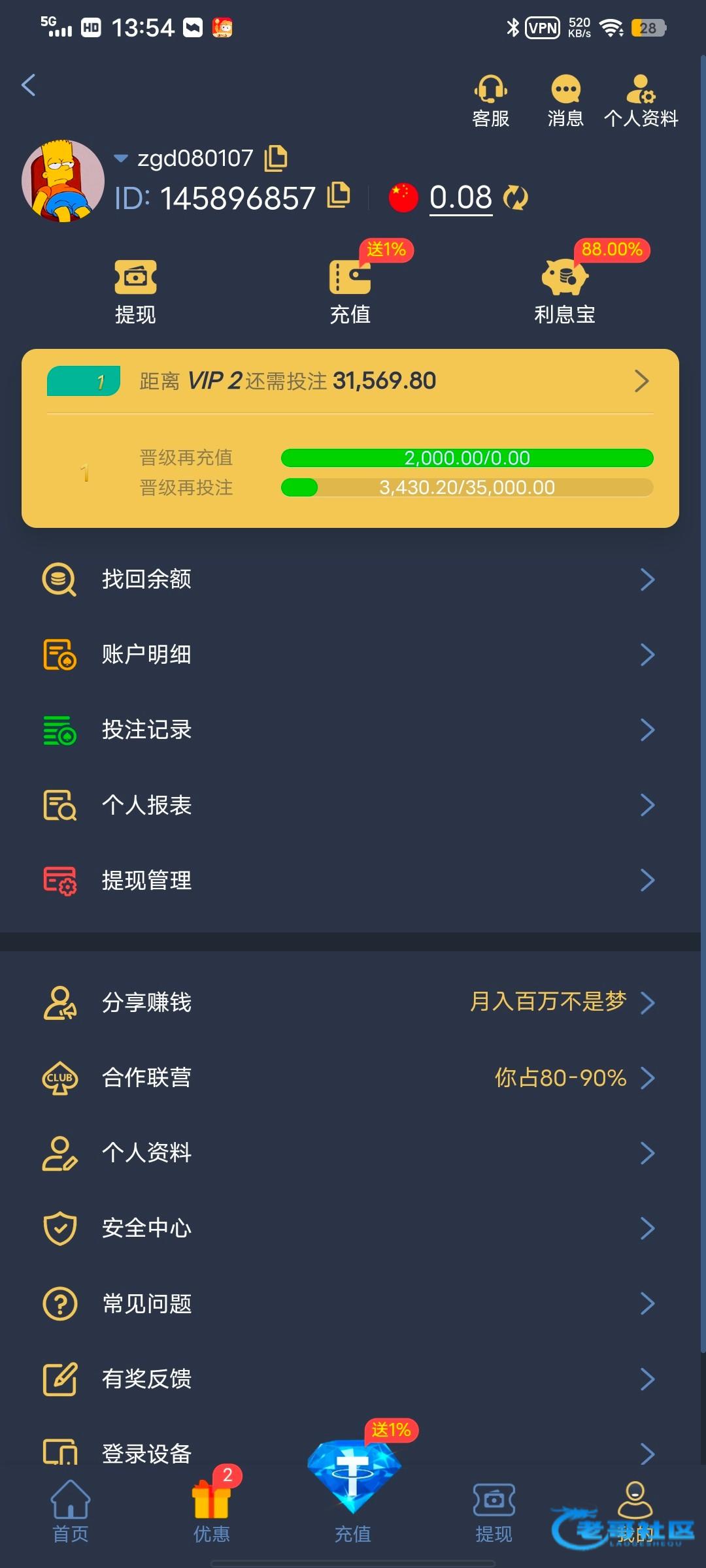Copy the username zgd080107

tap(276, 158)
